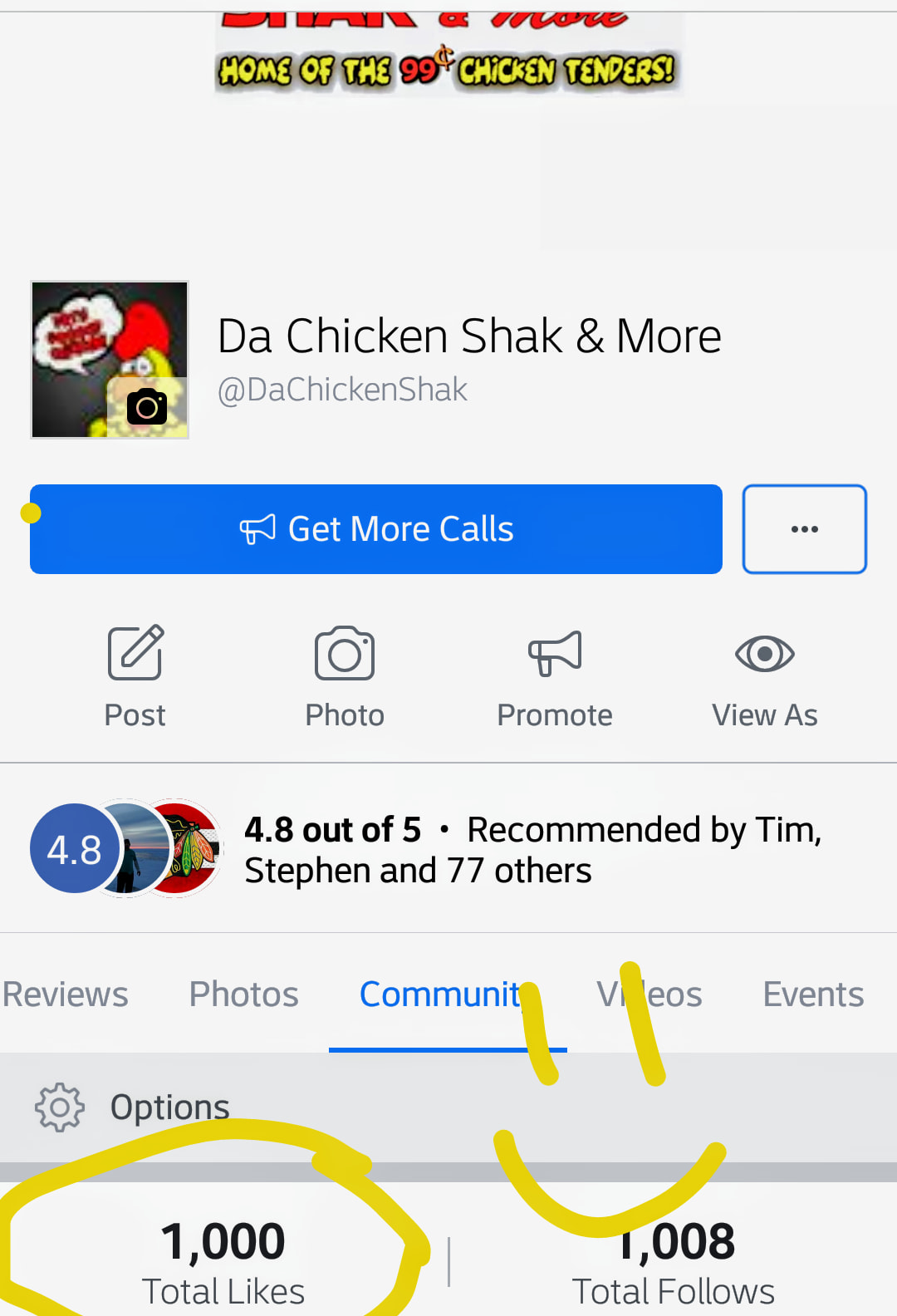Switch to the Reviews tab
Image resolution: width=897 pixels, height=1316 pixels.
point(65,994)
